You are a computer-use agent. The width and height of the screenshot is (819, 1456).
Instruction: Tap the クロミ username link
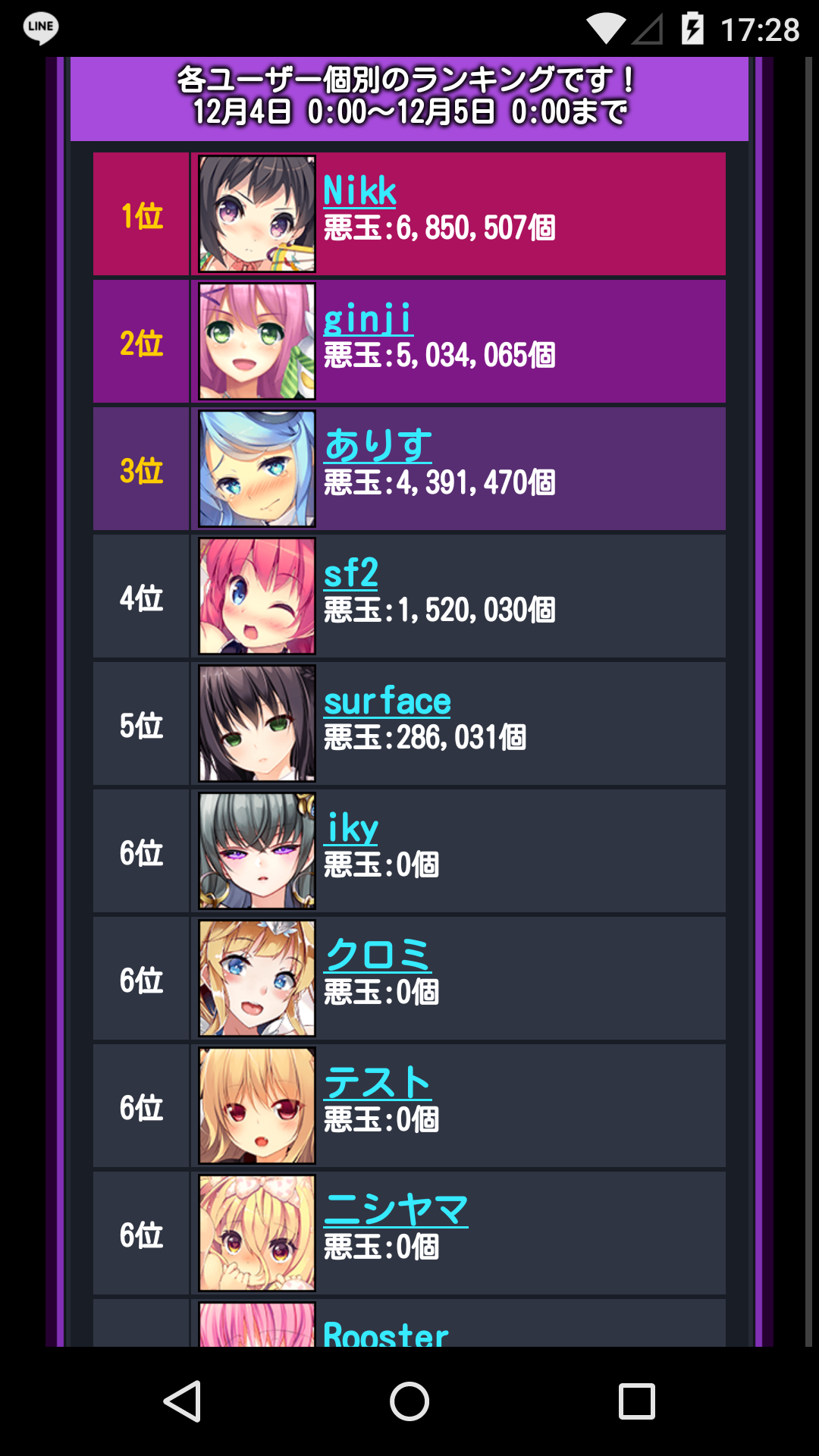378,955
